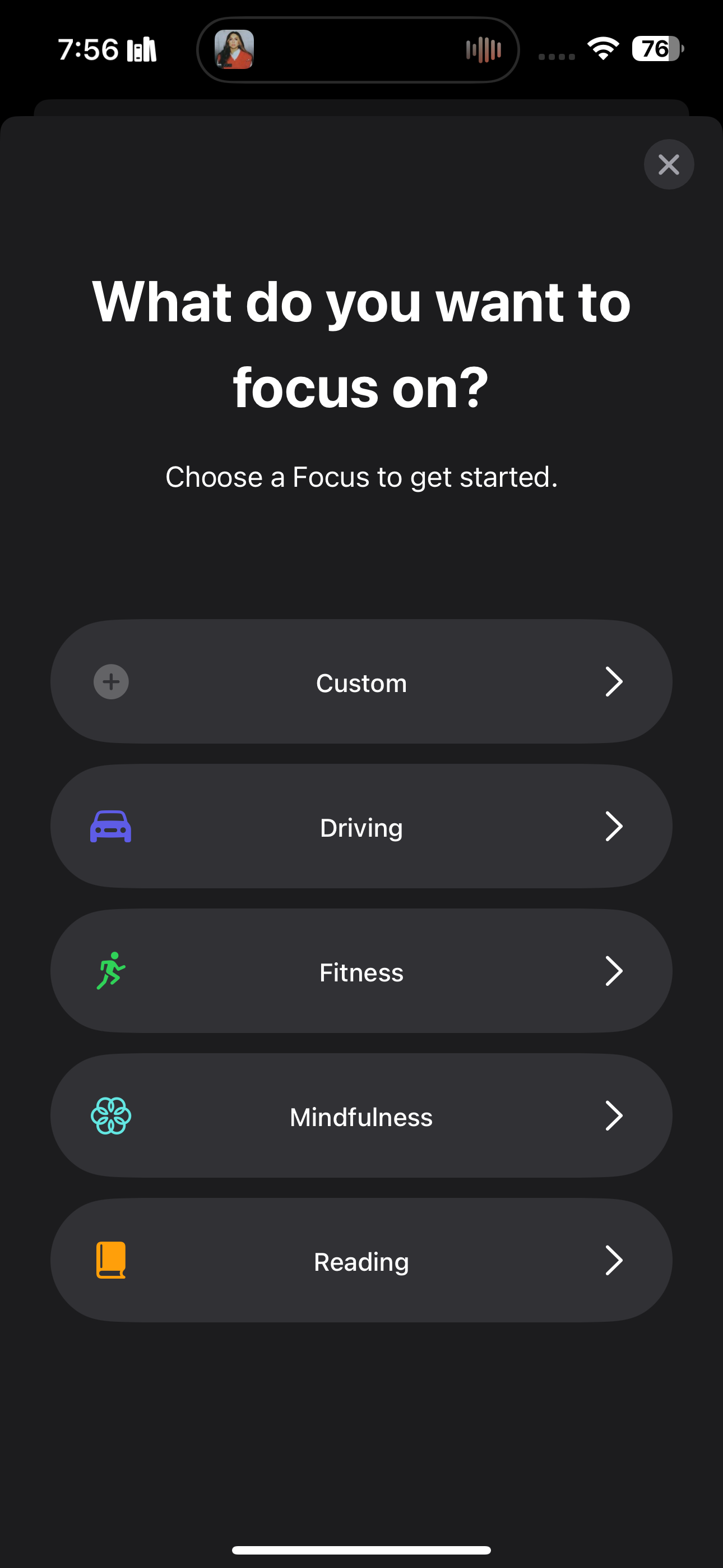Expand the Custom focus chevron
Image resolution: width=723 pixels, height=1568 pixels.
pyautogui.click(x=615, y=682)
